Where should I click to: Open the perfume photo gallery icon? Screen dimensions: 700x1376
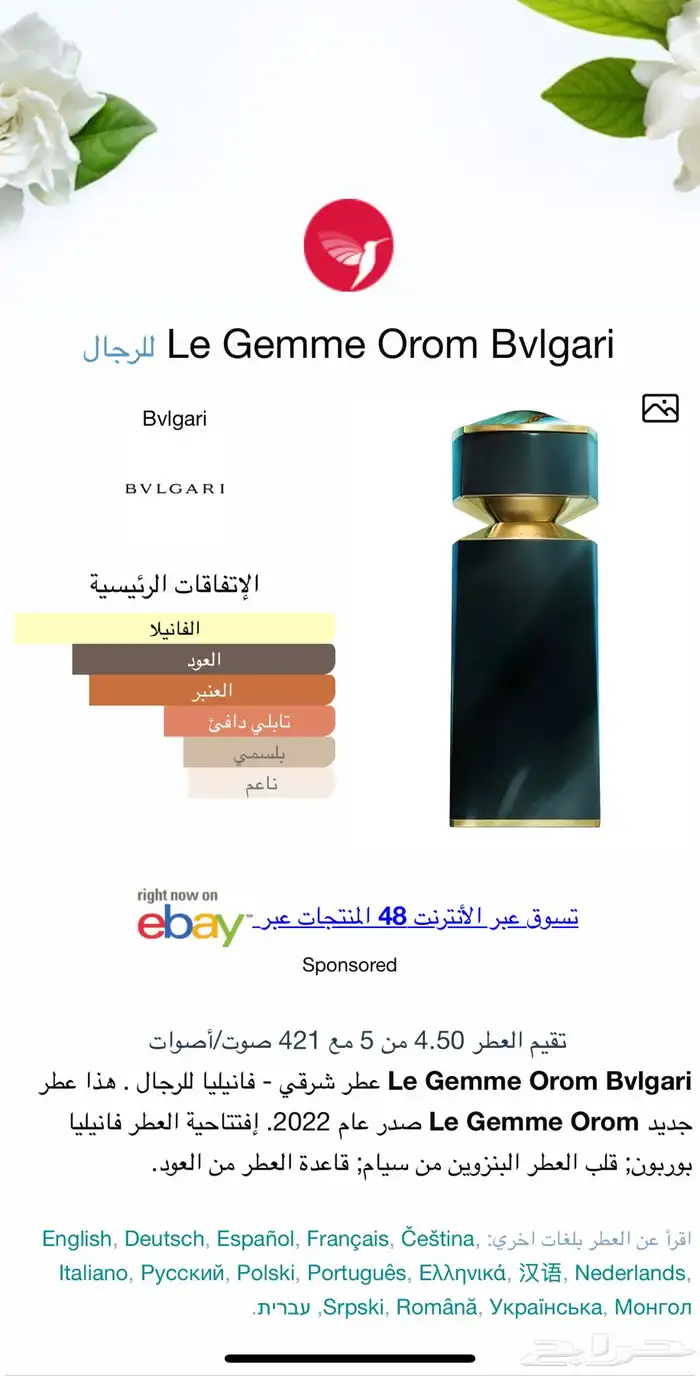coord(660,408)
